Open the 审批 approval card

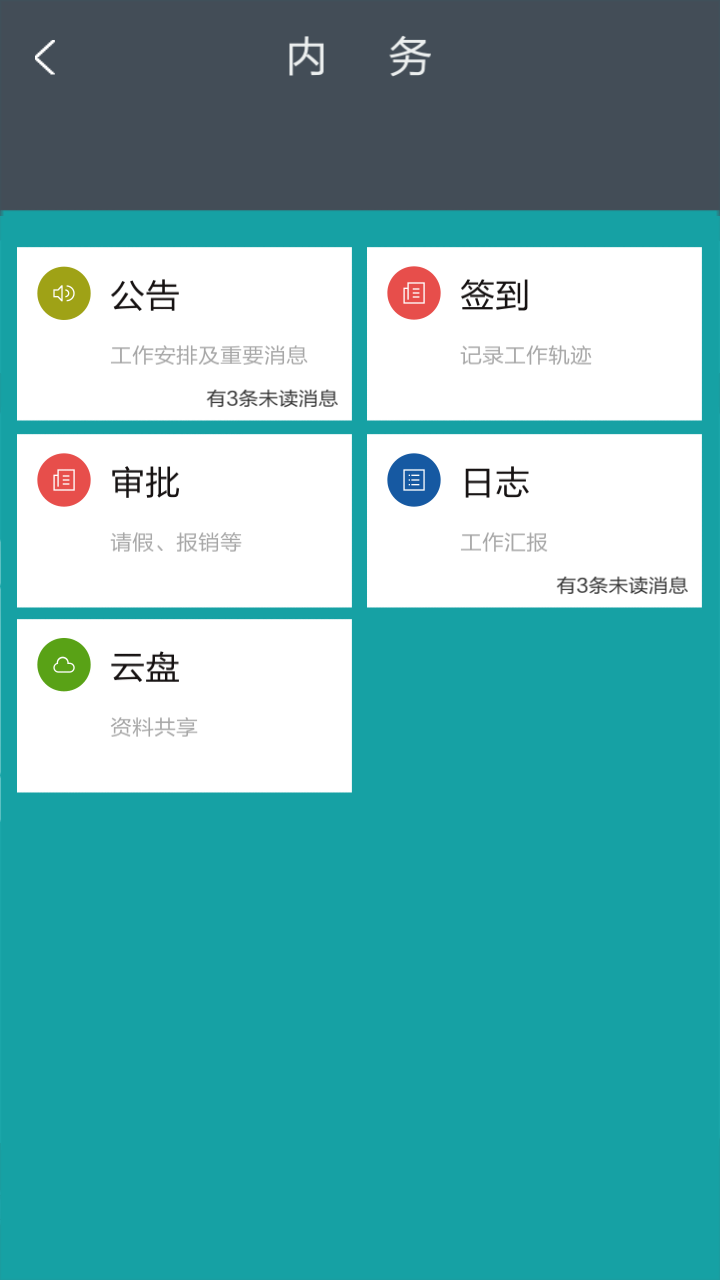coord(184,520)
